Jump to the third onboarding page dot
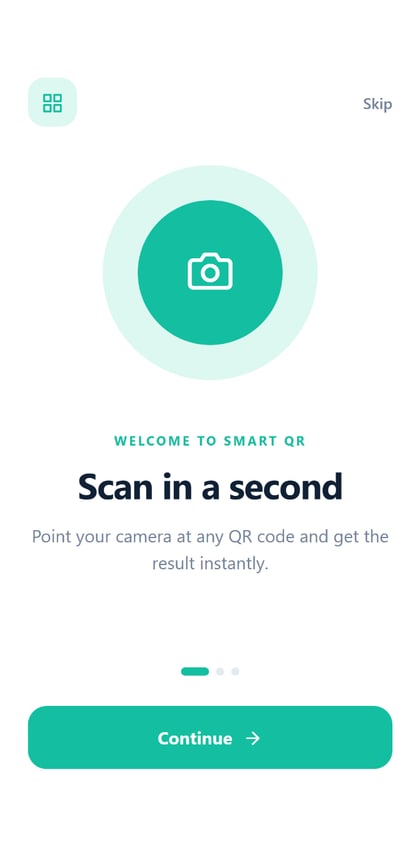Viewport: 420px width, 846px height. point(235,671)
